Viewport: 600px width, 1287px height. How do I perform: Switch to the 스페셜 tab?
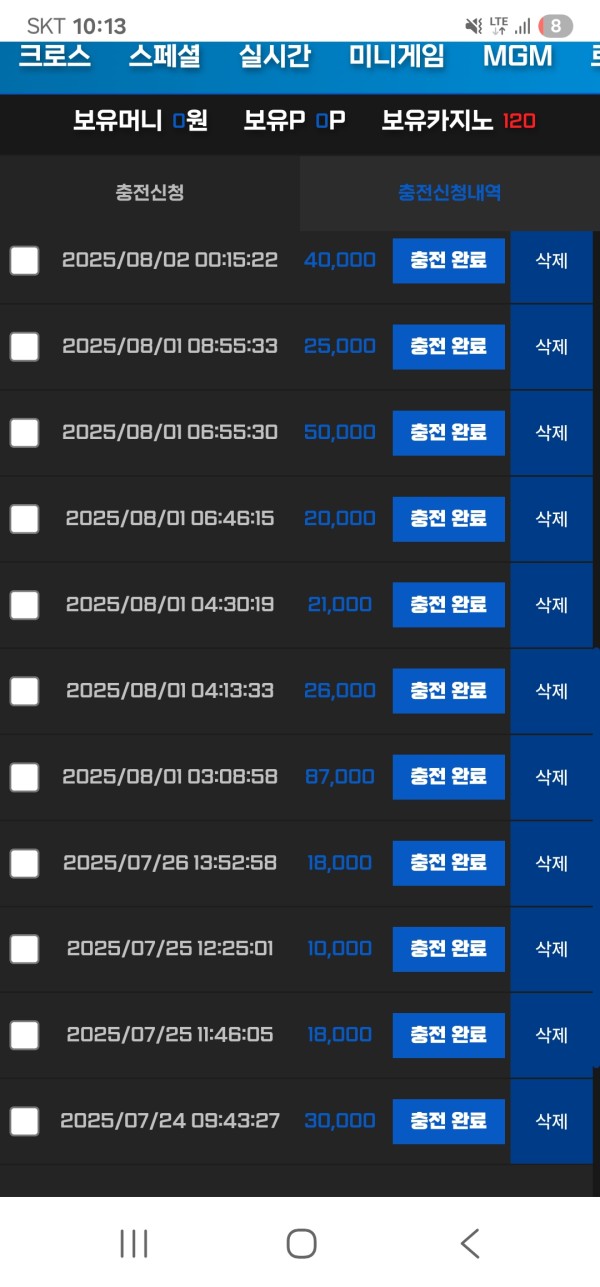[x=165, y=57]
